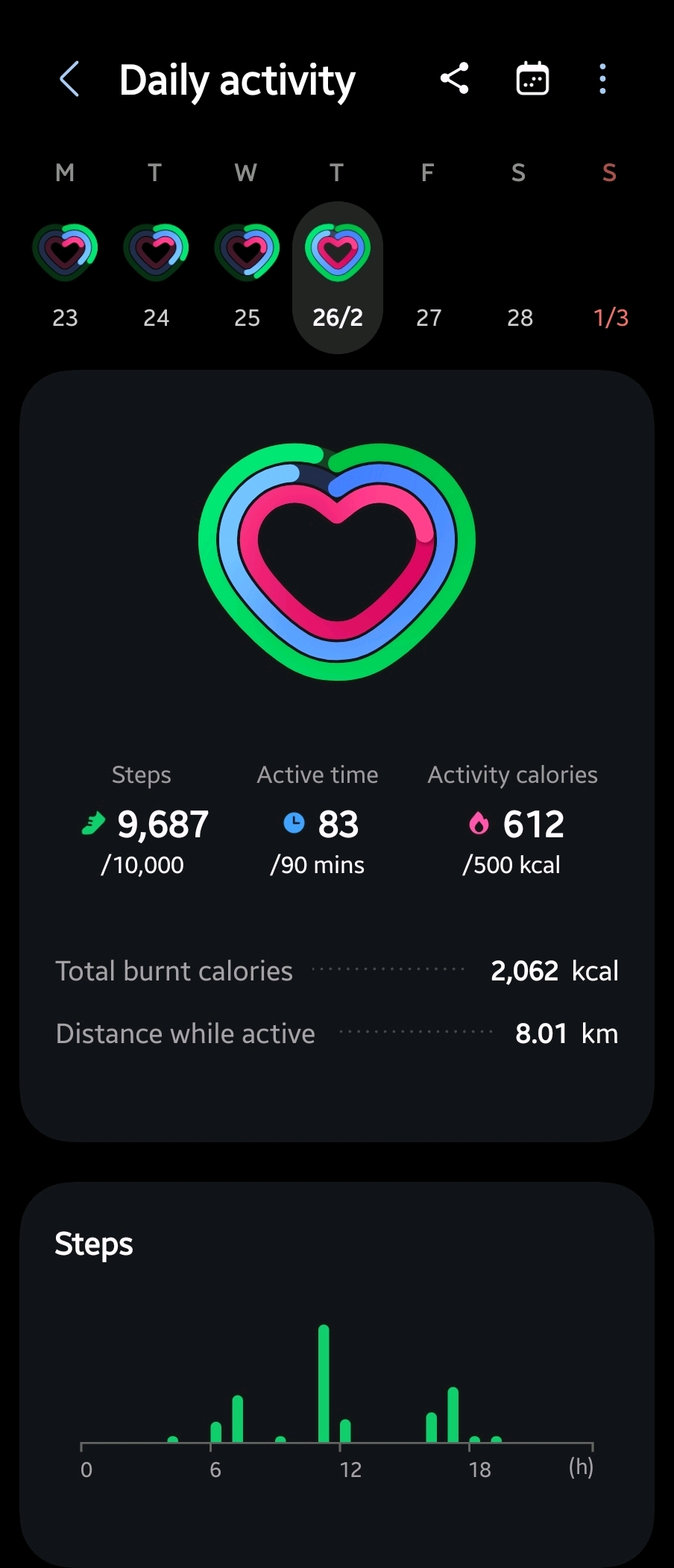Share the daily activity summary
This screenshot has height=1568, width=674.
(454, 78)
